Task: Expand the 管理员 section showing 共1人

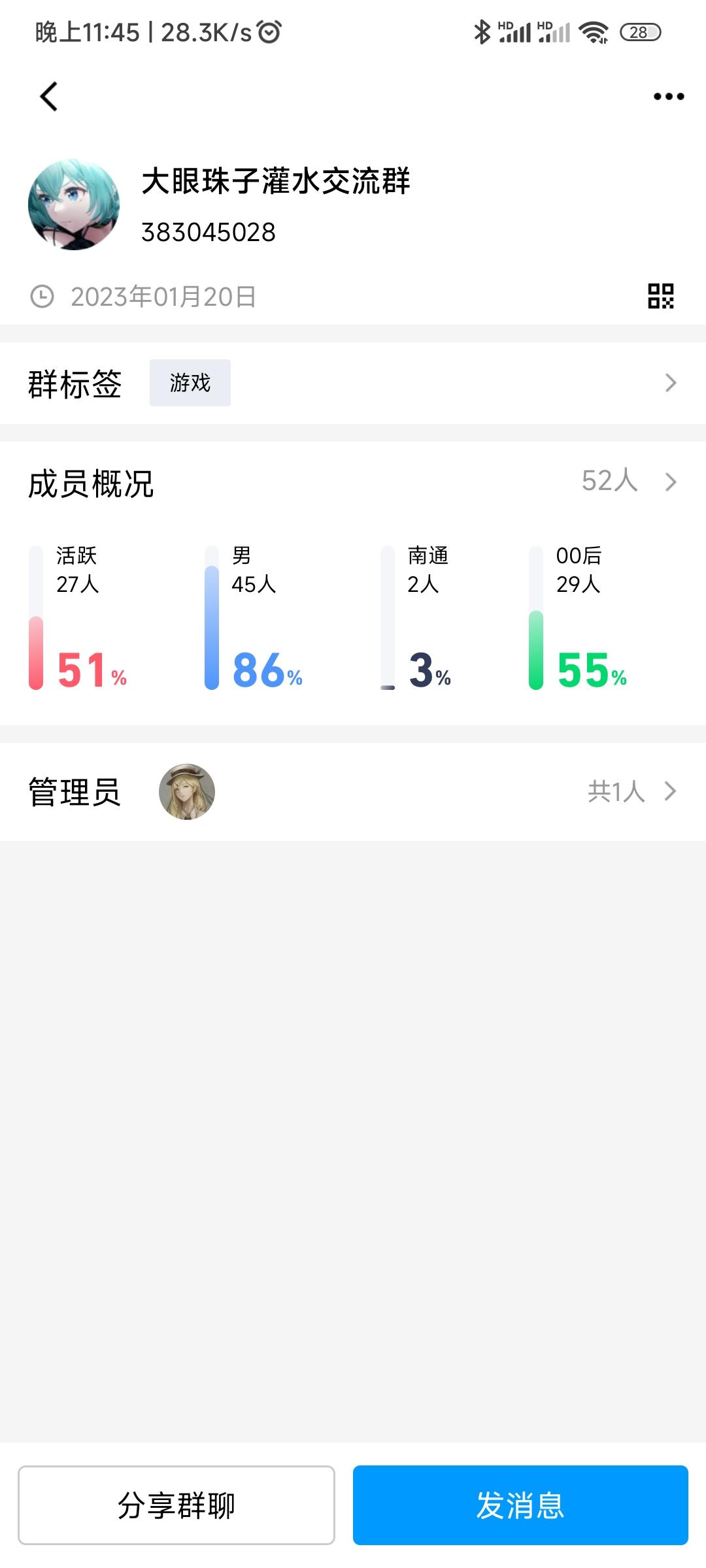Action: click(x=671, y=792)
